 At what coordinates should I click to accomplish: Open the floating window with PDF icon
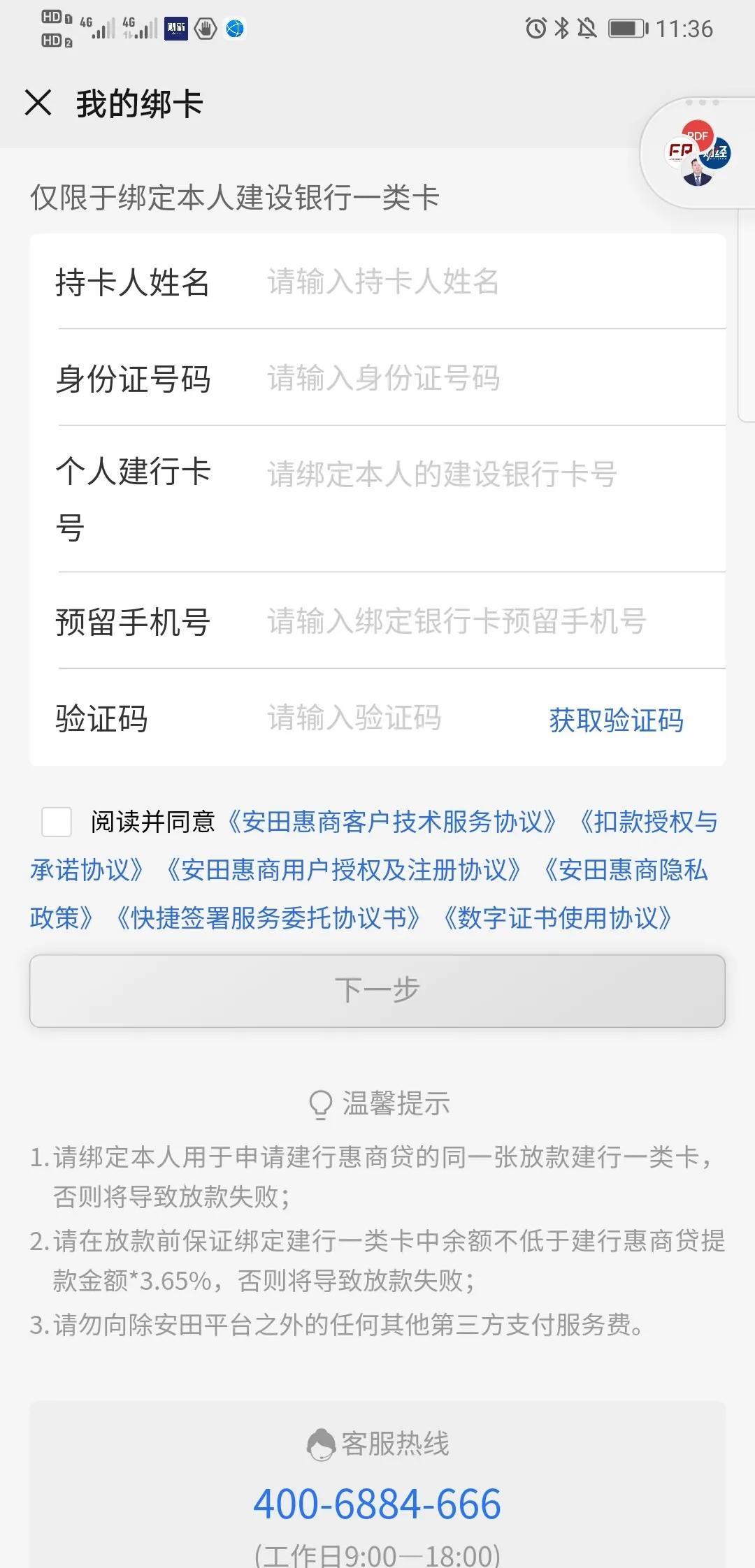click(698, 135)
